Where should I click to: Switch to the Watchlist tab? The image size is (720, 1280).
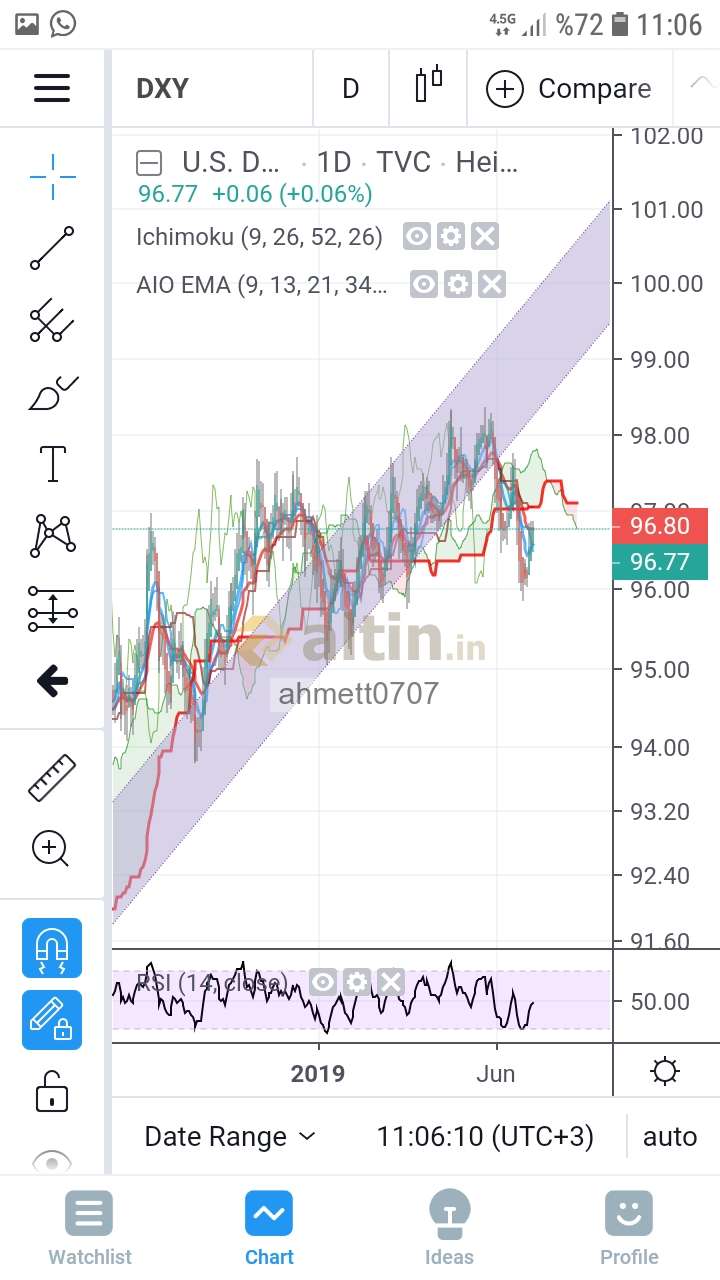tap(90, 1229)
